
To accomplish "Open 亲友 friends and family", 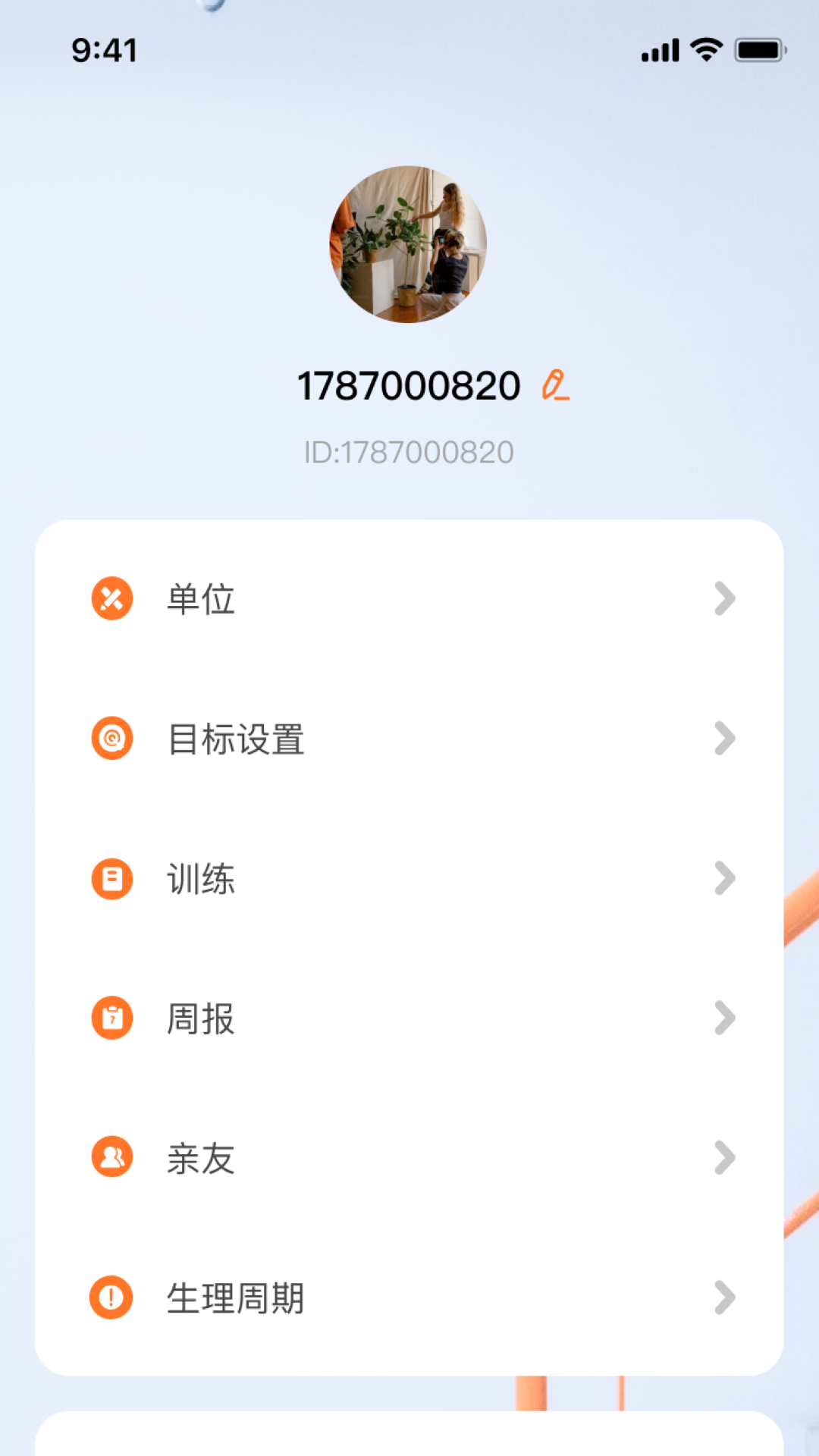I will click(x=409, y=1158).
